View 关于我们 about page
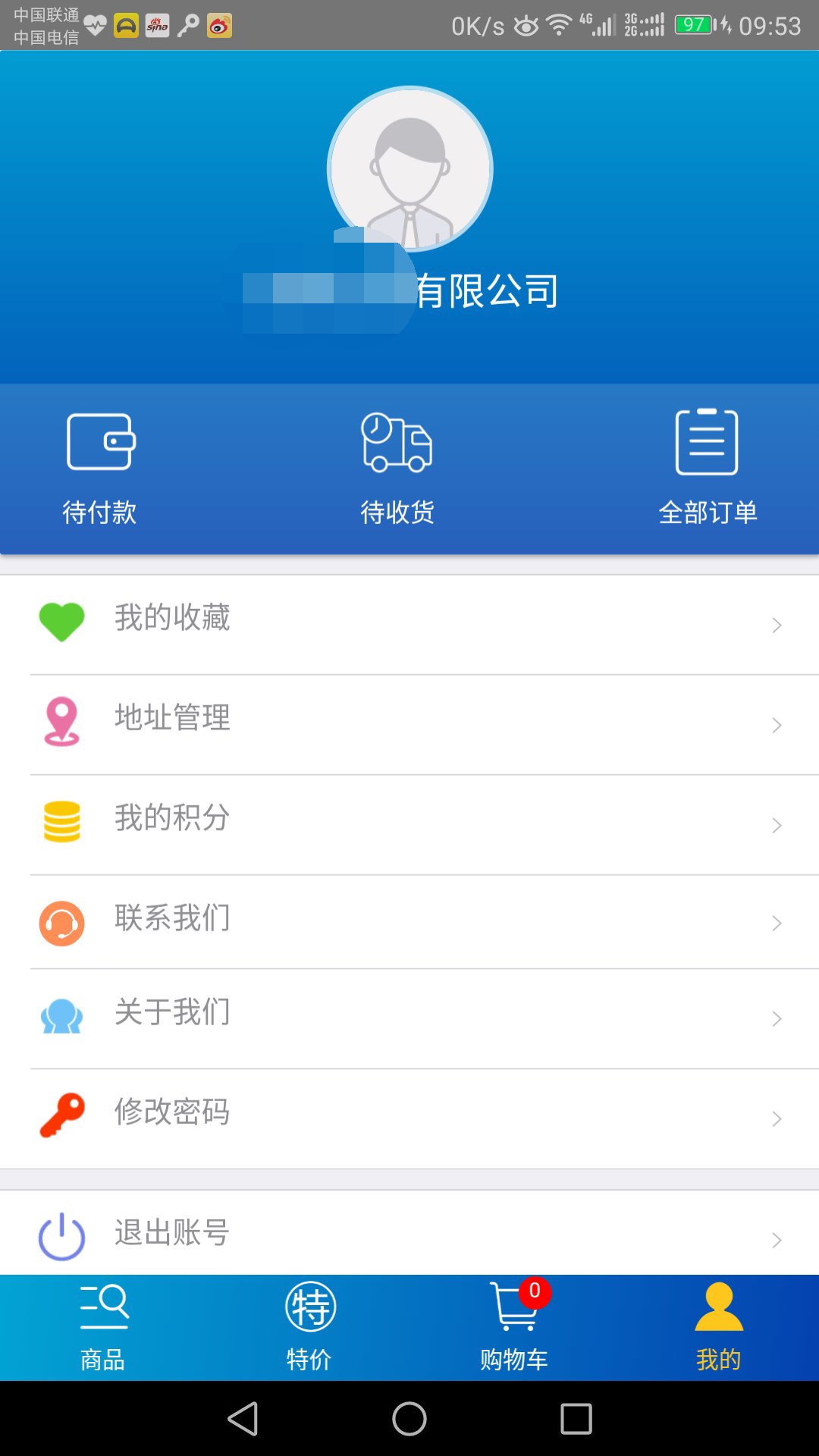This screenshot has height=1456, width=819. click(409, 1018)
